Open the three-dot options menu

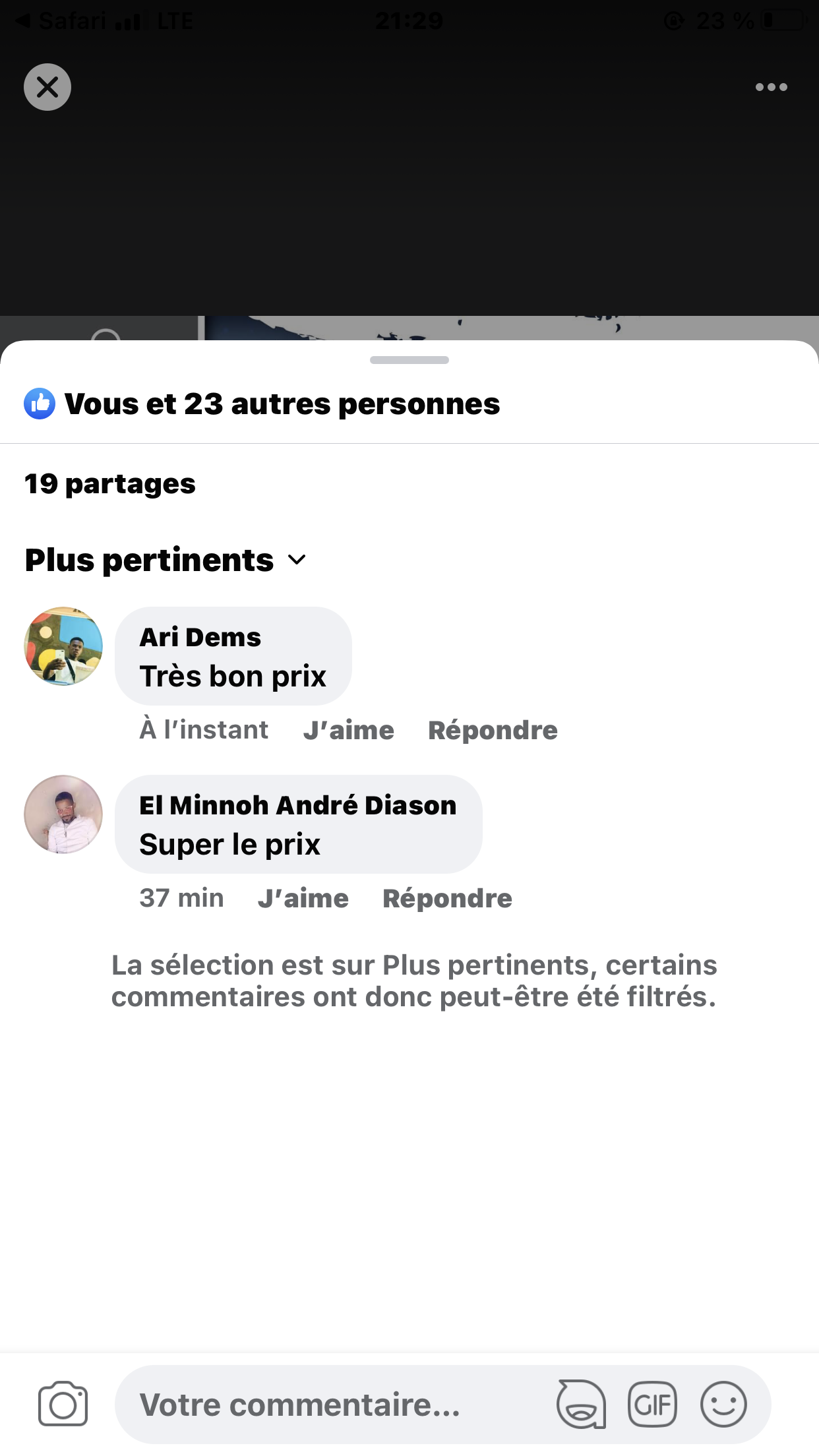[771, 87]
